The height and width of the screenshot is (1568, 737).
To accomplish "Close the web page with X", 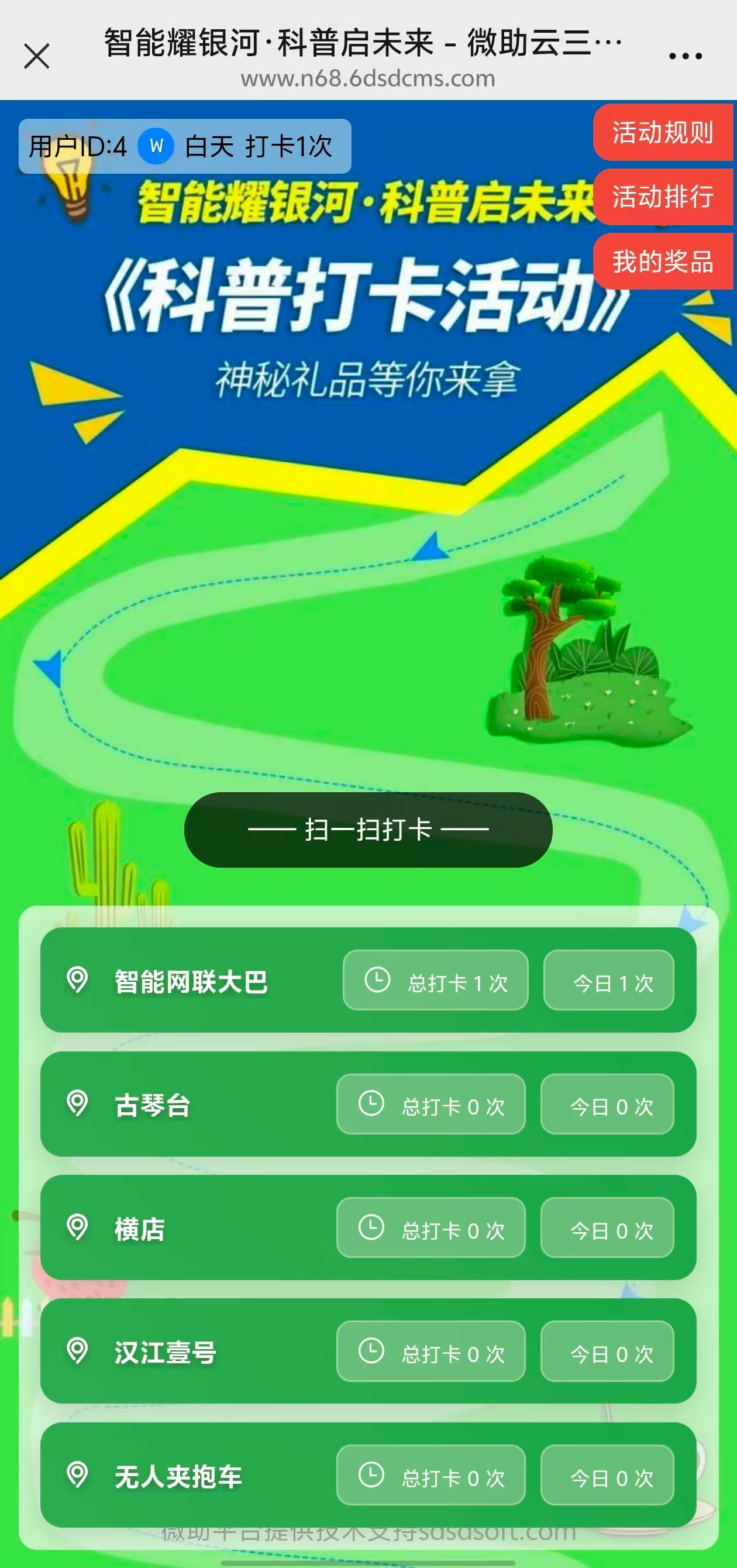I will point(36,57).
